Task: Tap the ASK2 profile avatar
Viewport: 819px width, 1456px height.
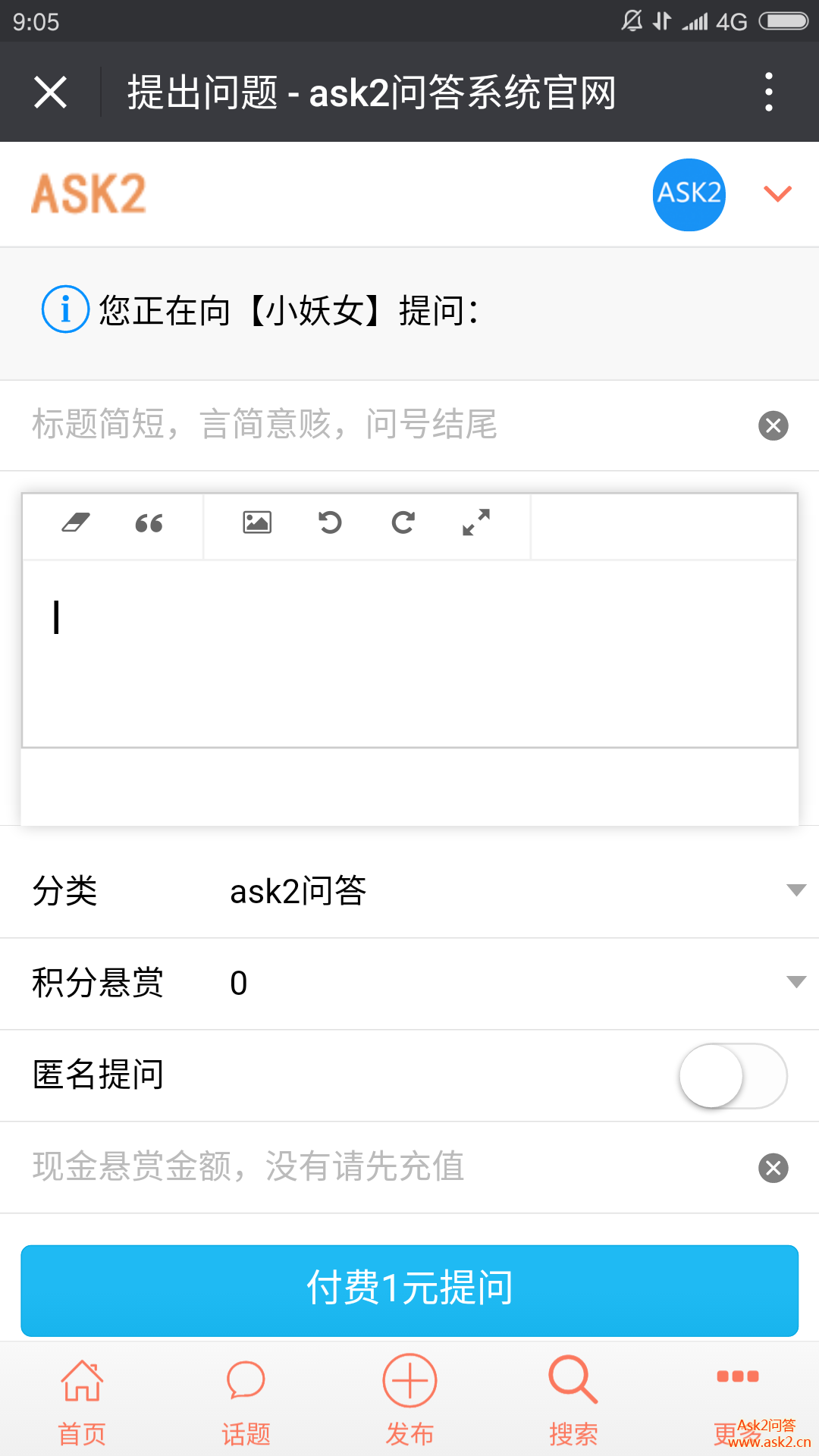Action: click(x=689, y=194)
